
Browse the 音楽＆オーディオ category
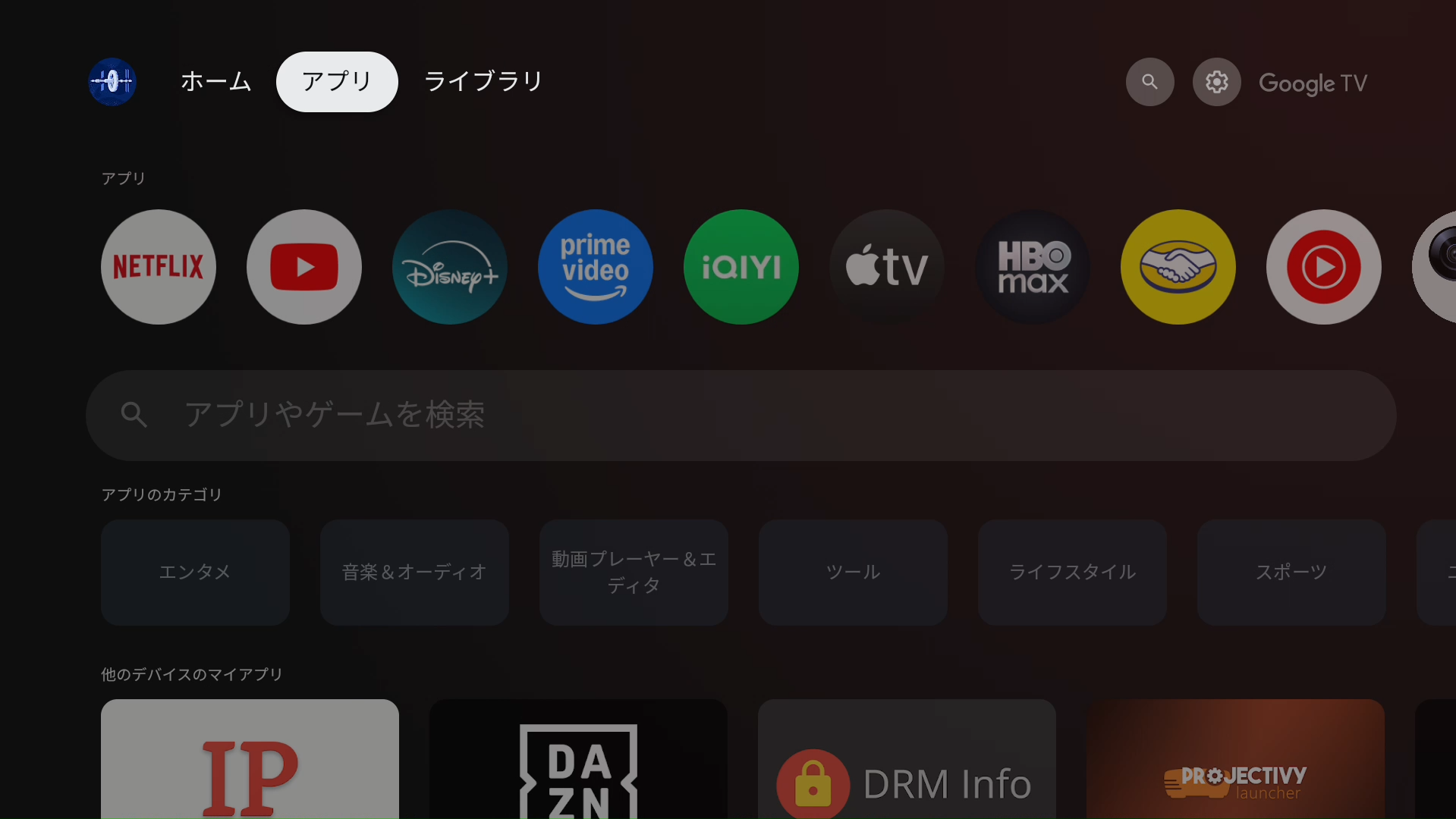414,573
